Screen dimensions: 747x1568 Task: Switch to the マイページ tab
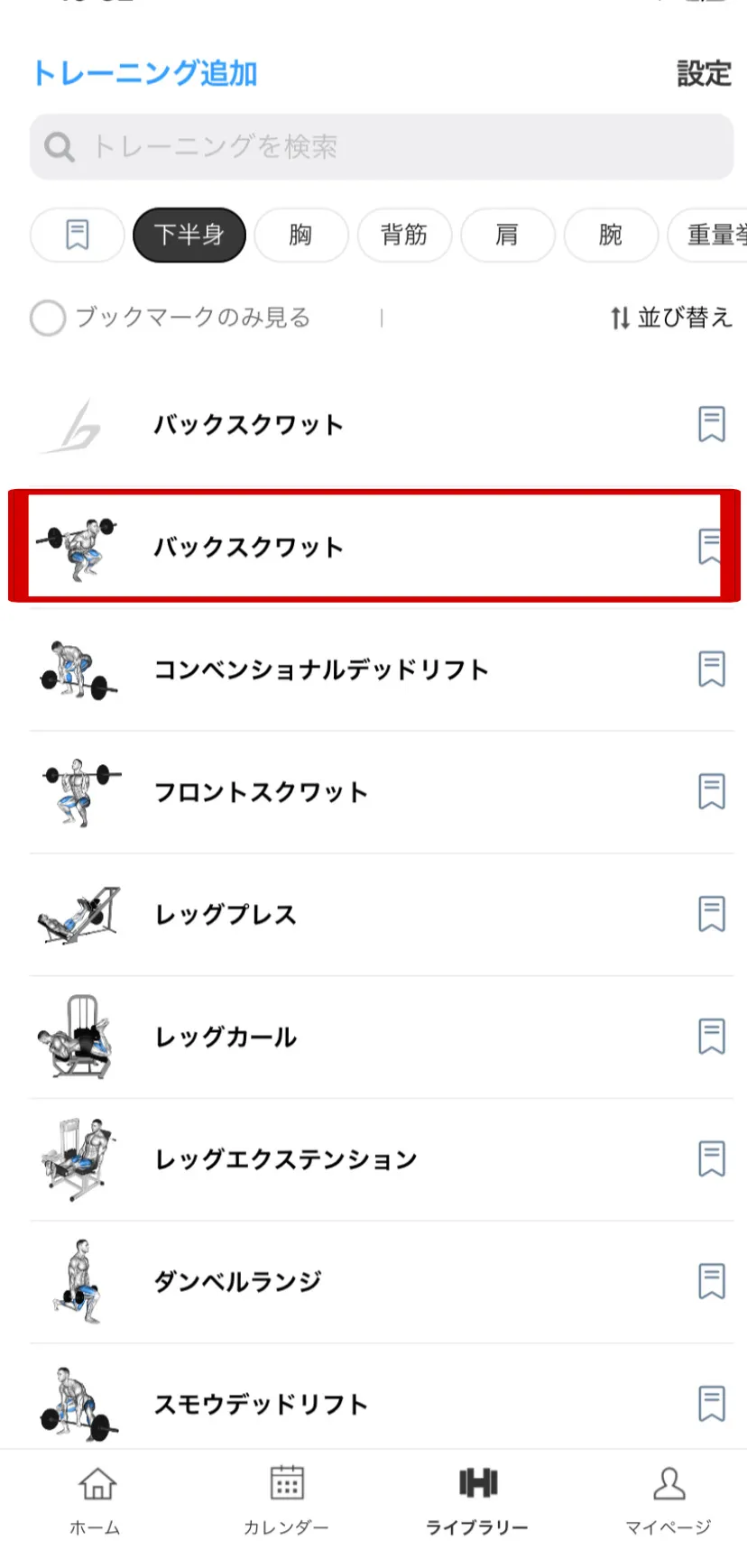669,1499
